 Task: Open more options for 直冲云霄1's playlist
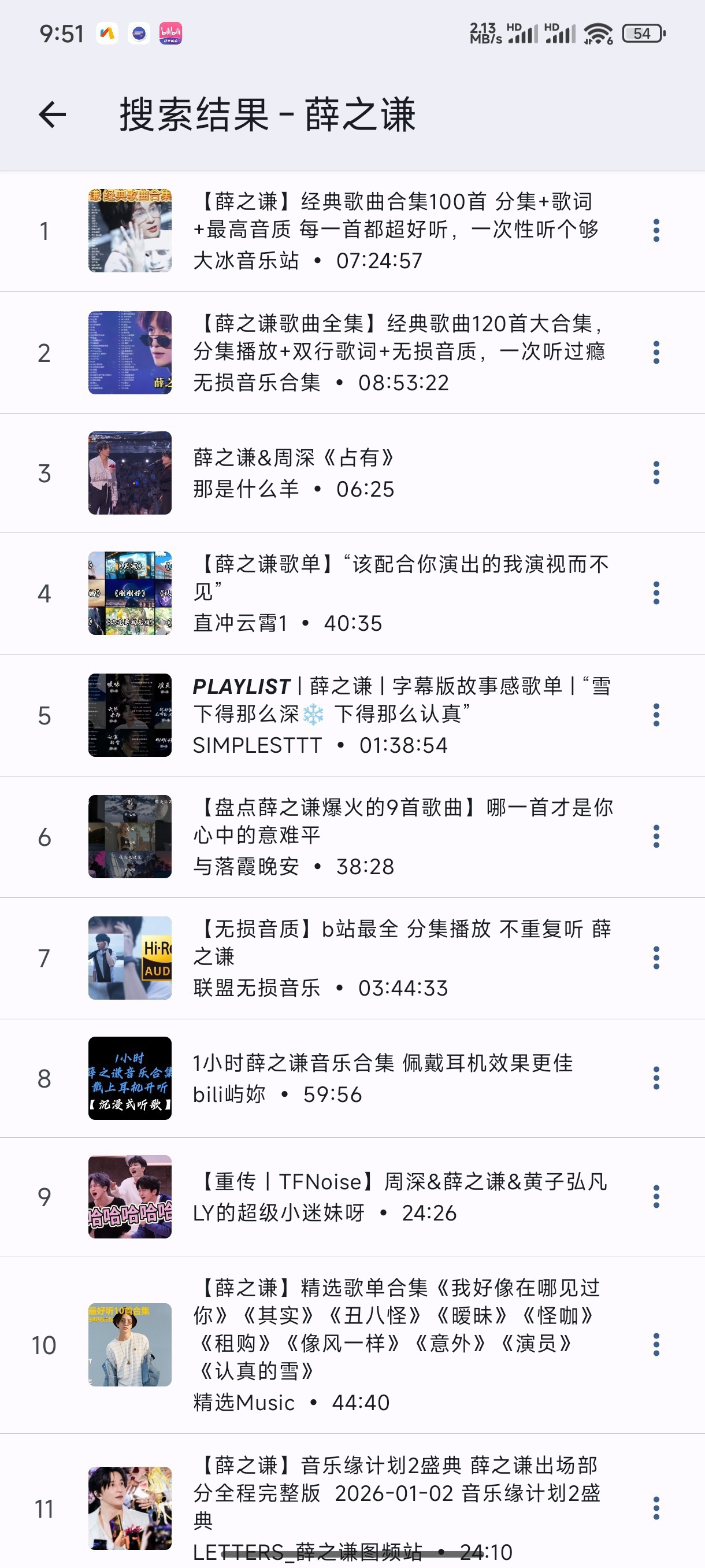[x=656, y=593]
